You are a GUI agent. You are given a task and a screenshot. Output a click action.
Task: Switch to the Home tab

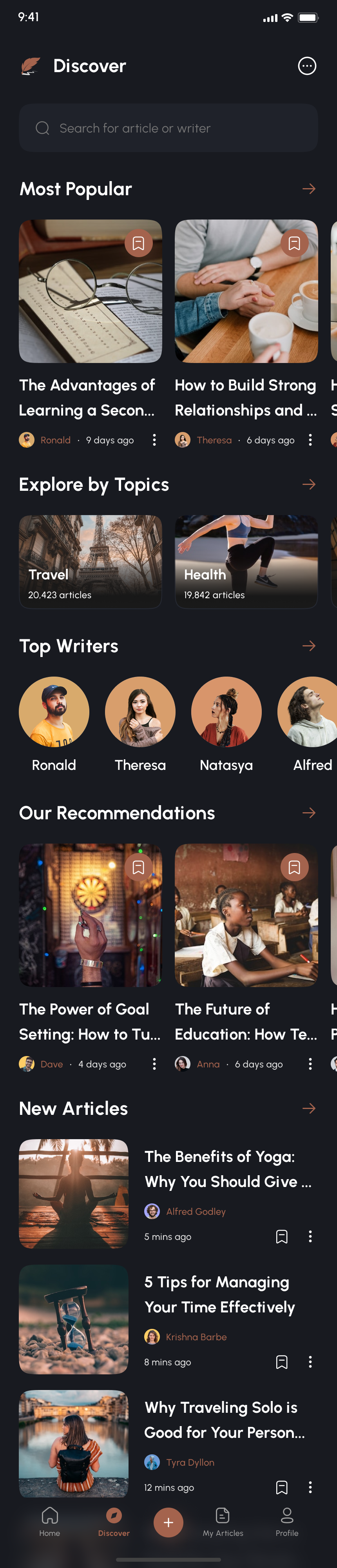click(50, 1521)
